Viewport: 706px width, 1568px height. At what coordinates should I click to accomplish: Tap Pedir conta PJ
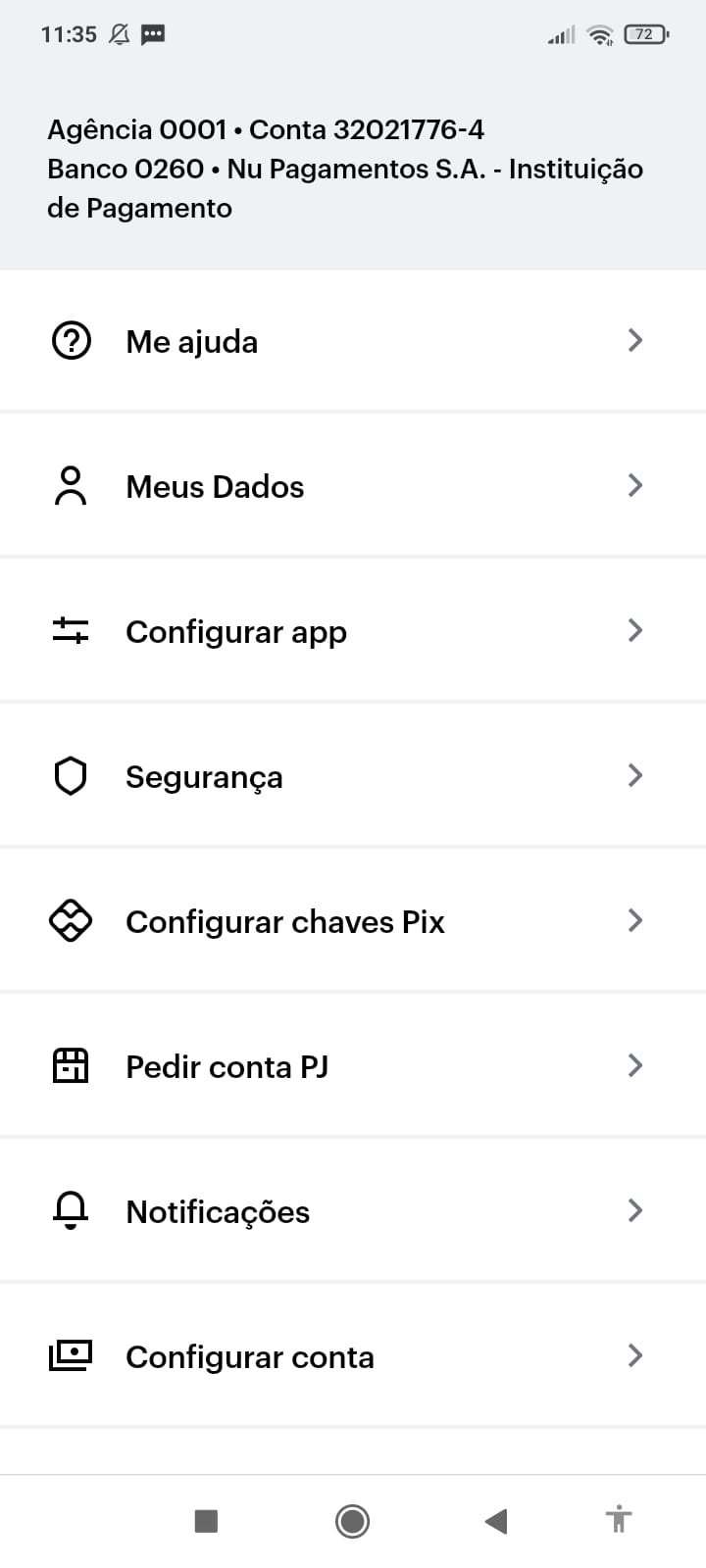(x=353, y=1066)
